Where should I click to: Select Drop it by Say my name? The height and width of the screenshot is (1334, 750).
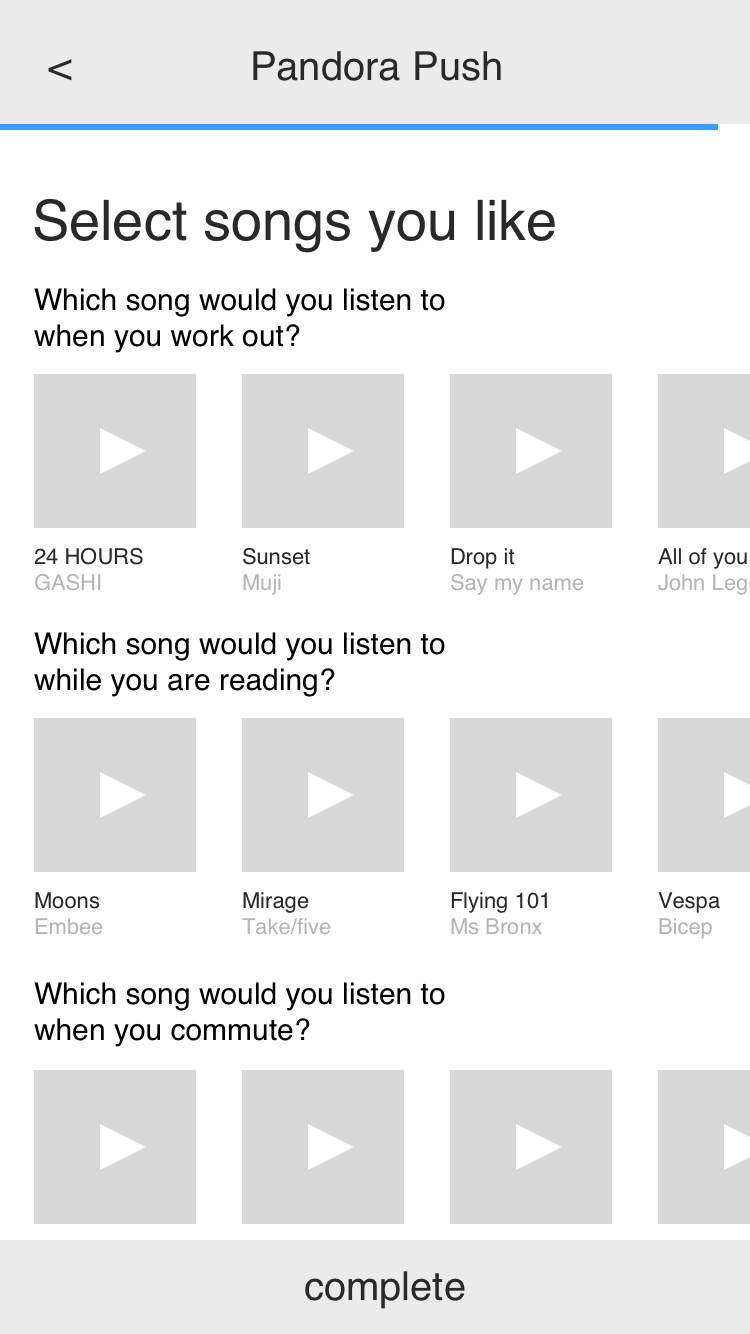[x=531, y=451]
